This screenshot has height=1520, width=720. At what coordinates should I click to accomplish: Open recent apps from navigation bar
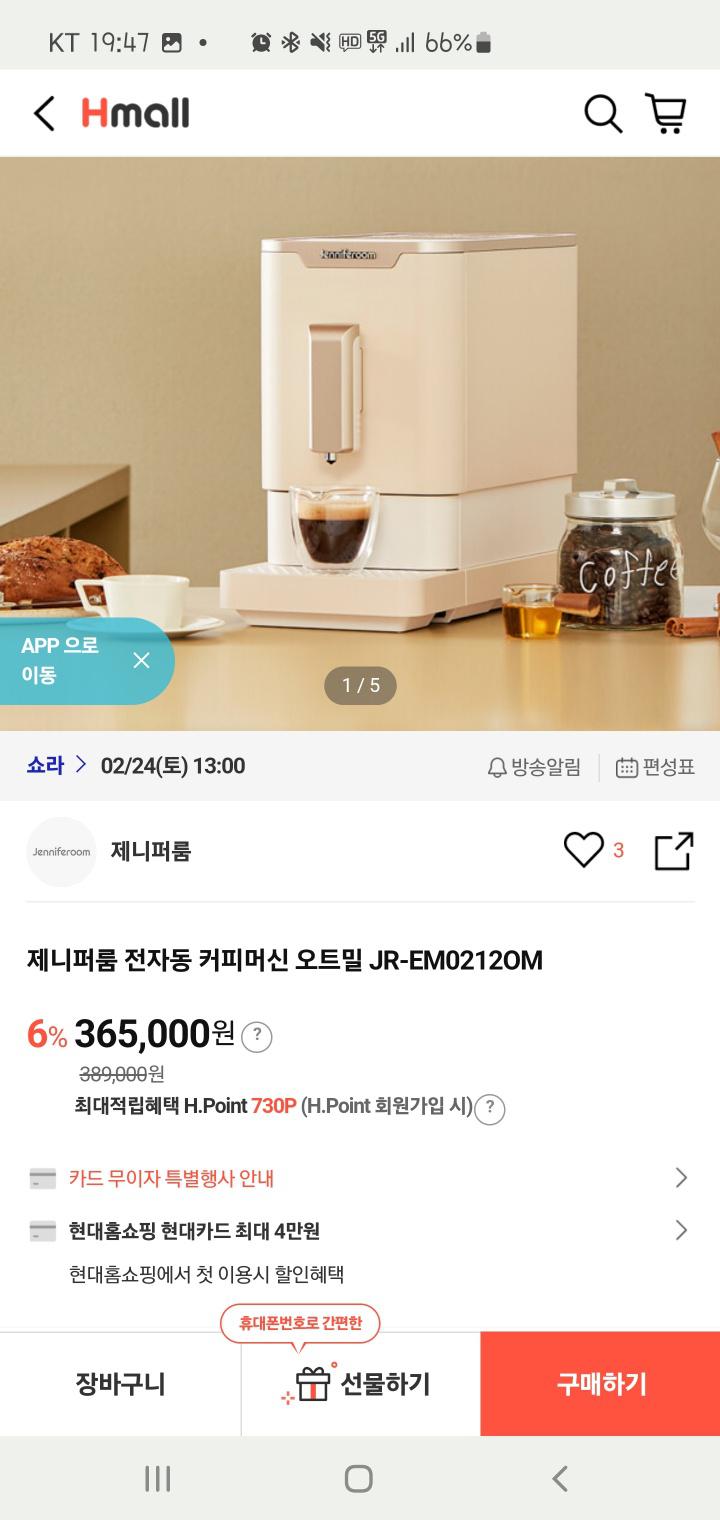[x=157, y=1478]
